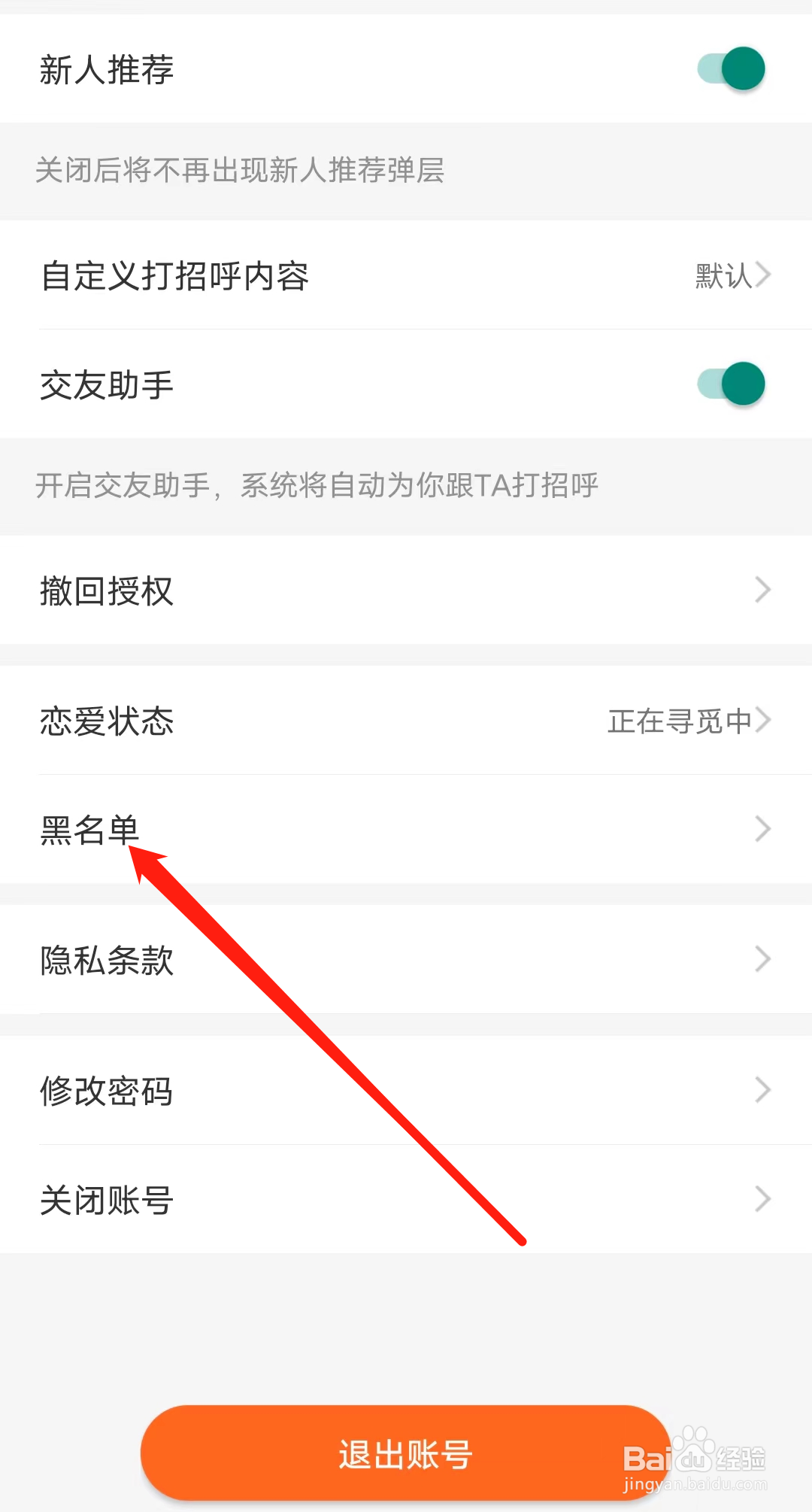Click the arrow beside 隐私条款
The height and width of the screenshot is (1512, 812).
(761, 959)
